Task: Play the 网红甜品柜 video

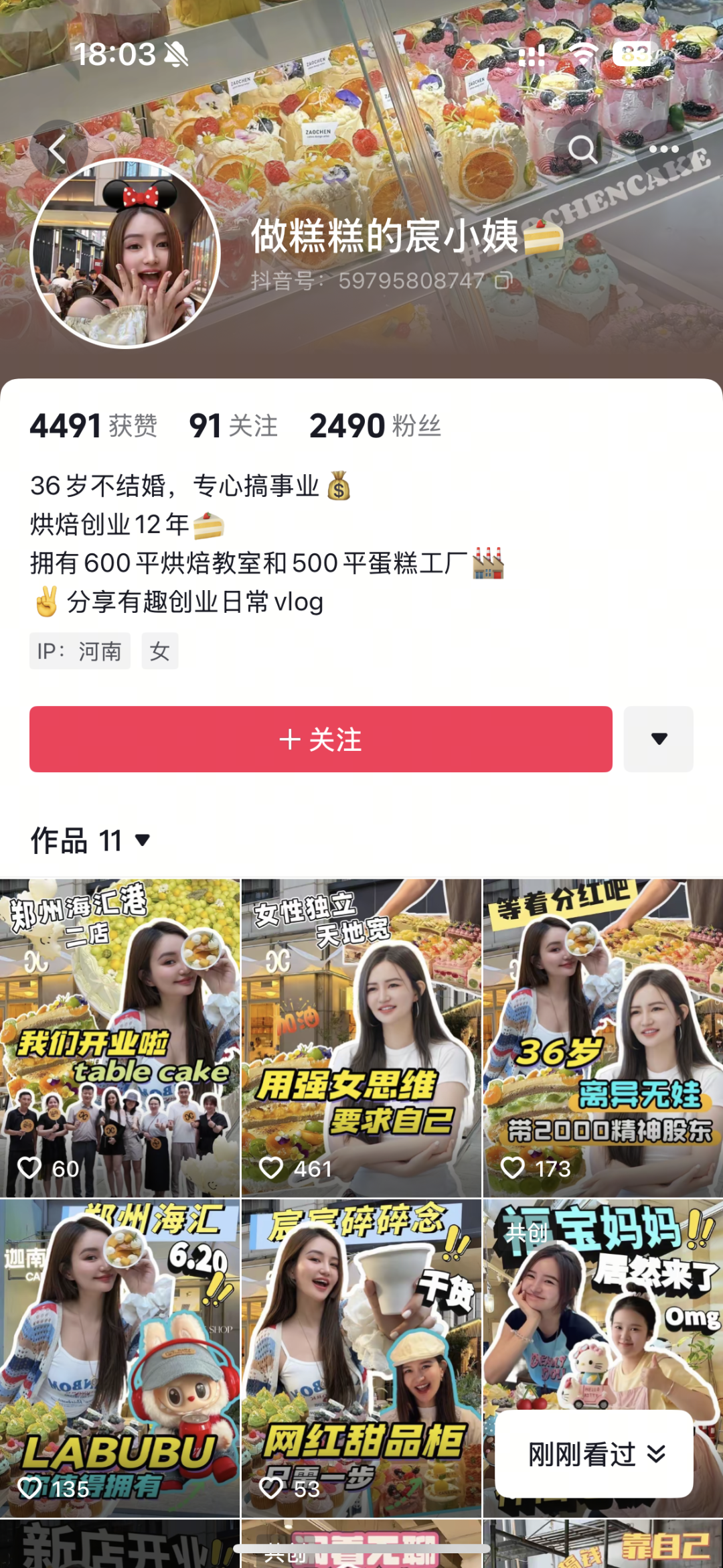Action: pyautogui.click(x=361, y=1357)
